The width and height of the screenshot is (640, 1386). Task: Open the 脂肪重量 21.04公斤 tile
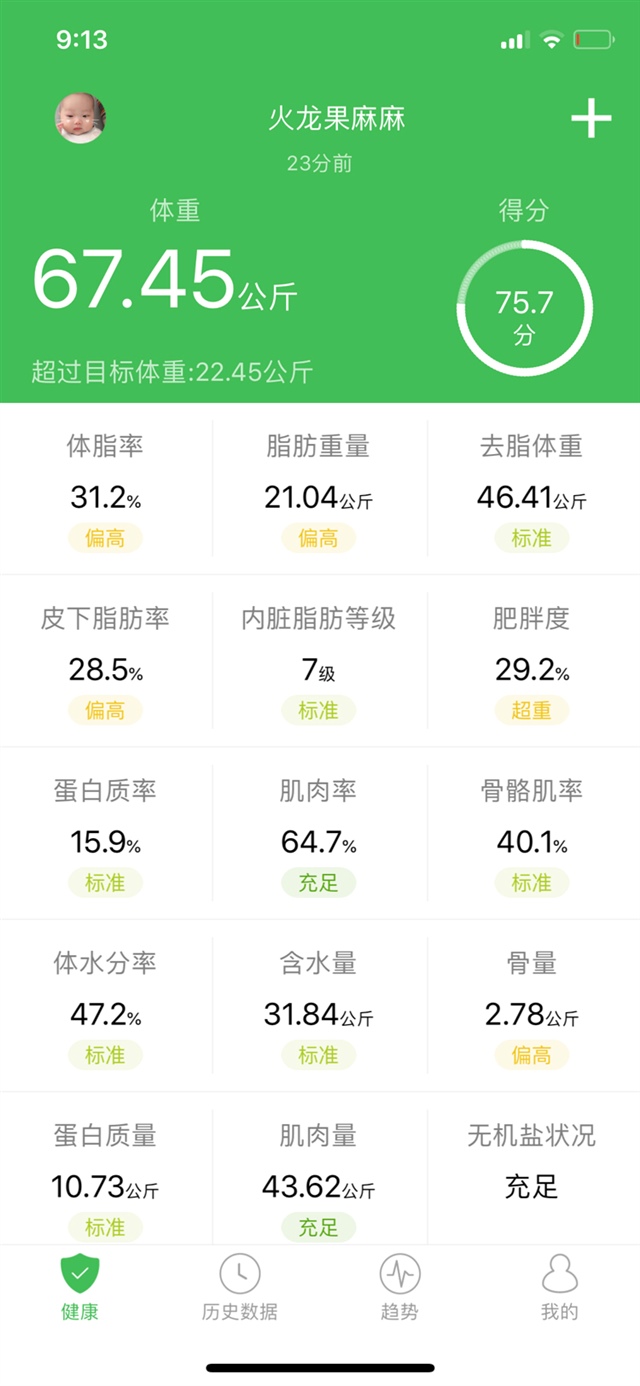[319, 491]
